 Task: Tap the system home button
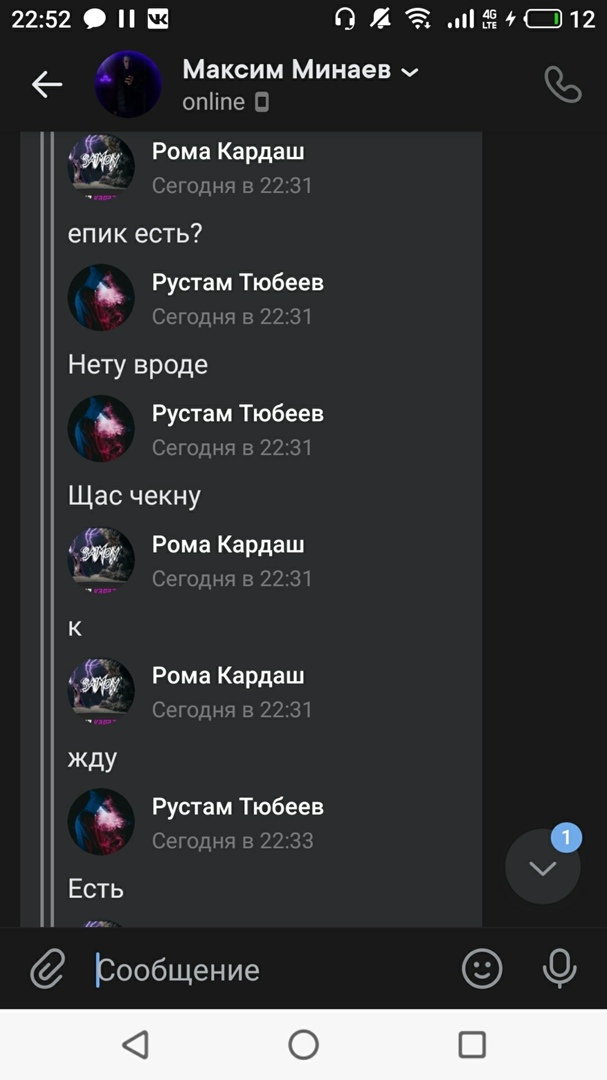[303, 1045]
